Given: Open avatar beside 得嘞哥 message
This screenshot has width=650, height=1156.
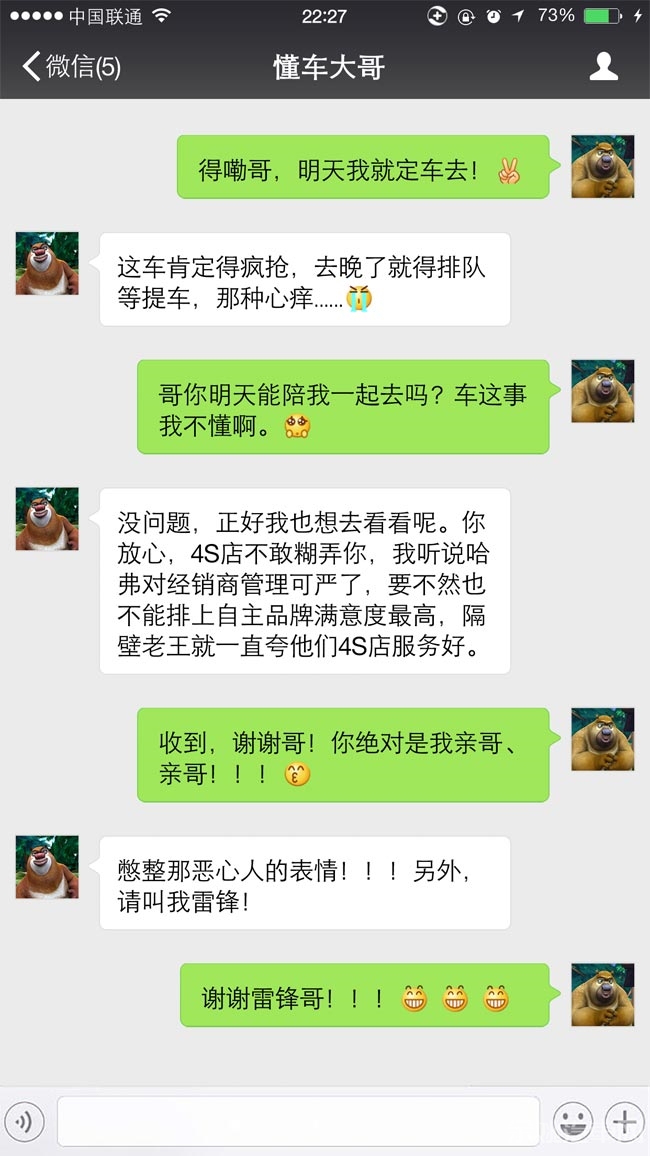Looking at the screenshot, I should (x=602, y=166).
